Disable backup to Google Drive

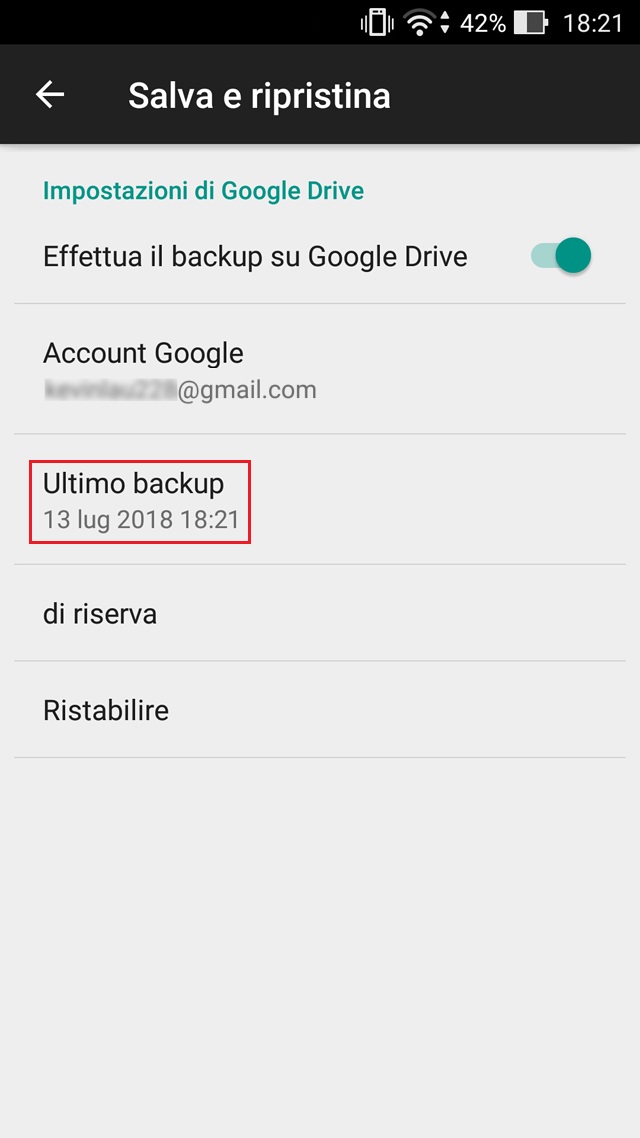point(562,256)
